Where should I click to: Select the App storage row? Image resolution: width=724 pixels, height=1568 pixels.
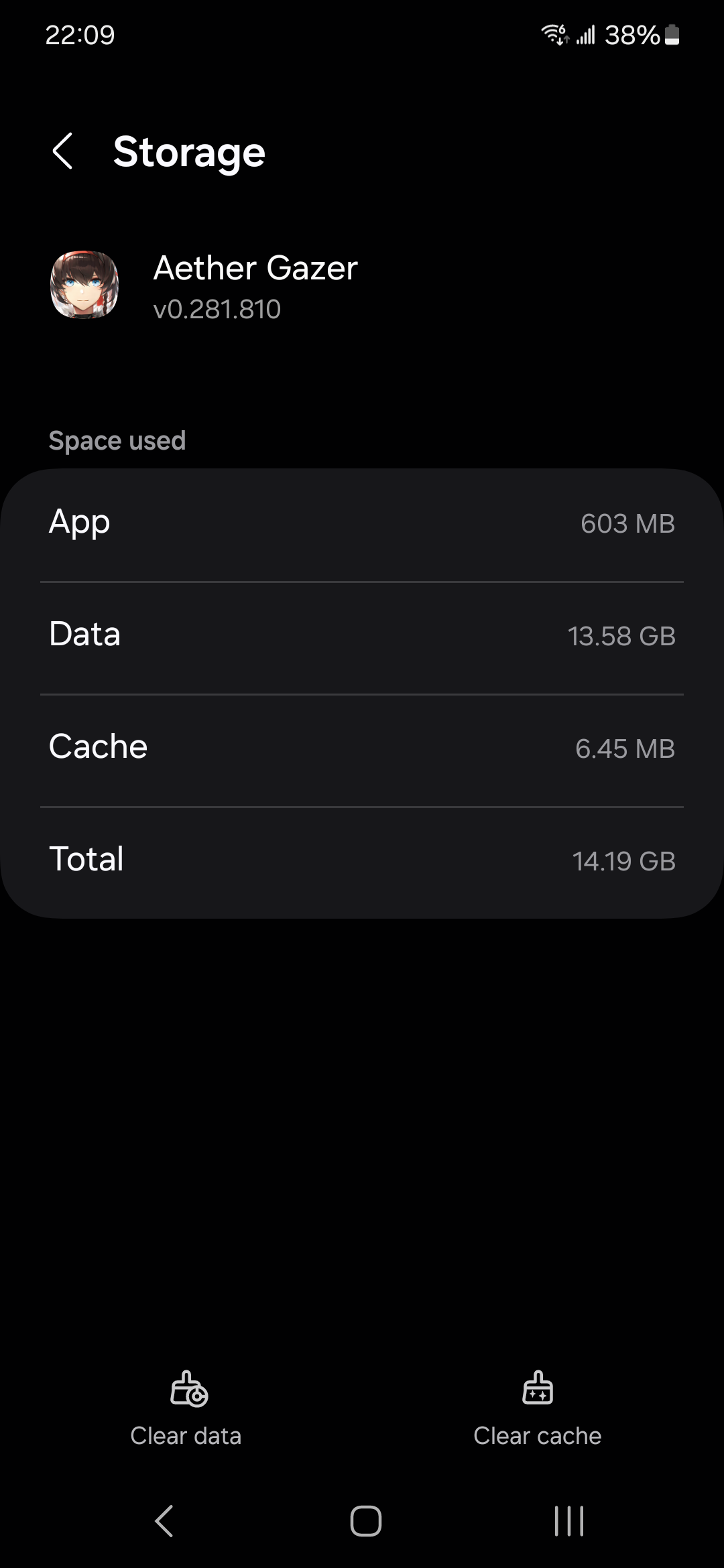(x=362, y=523)
